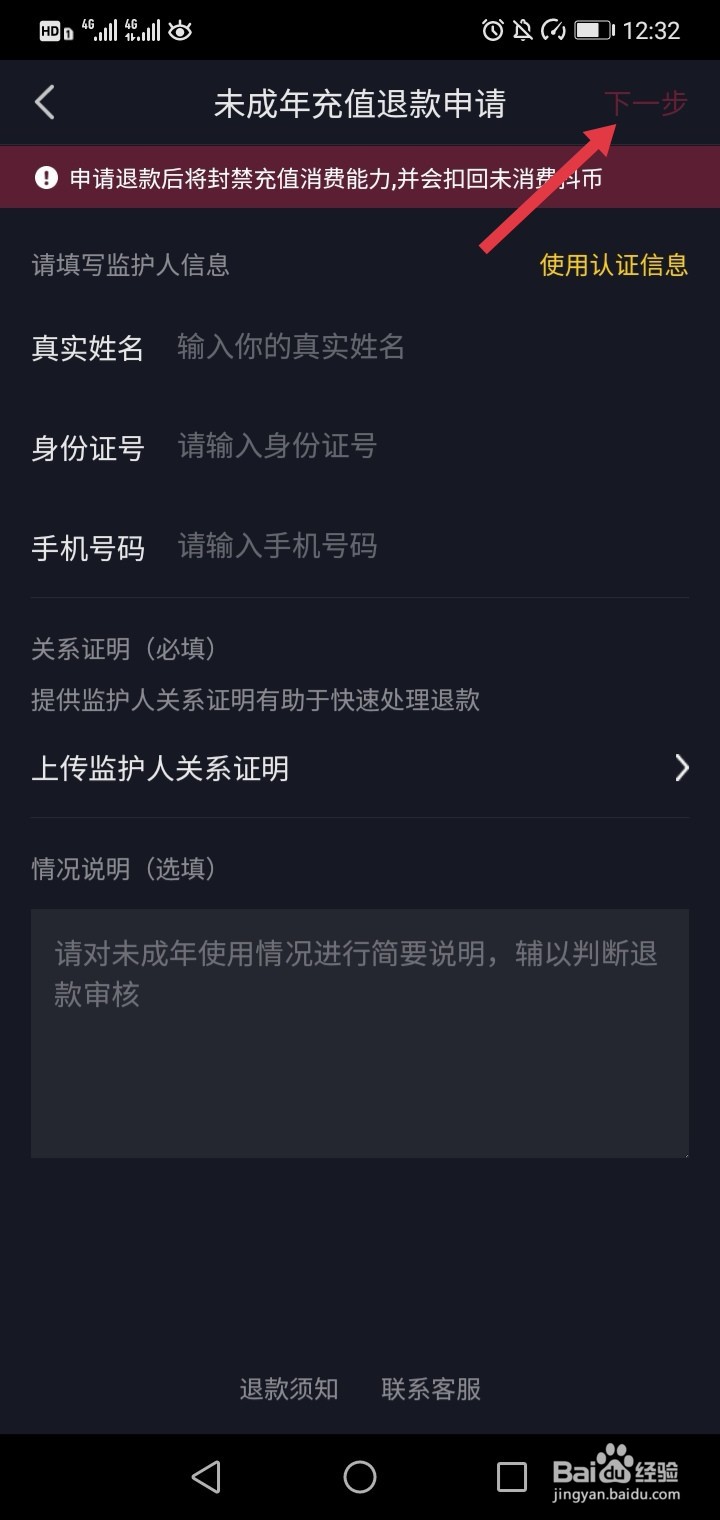Open the guardian relationship proof upload section

pos(160,768)
